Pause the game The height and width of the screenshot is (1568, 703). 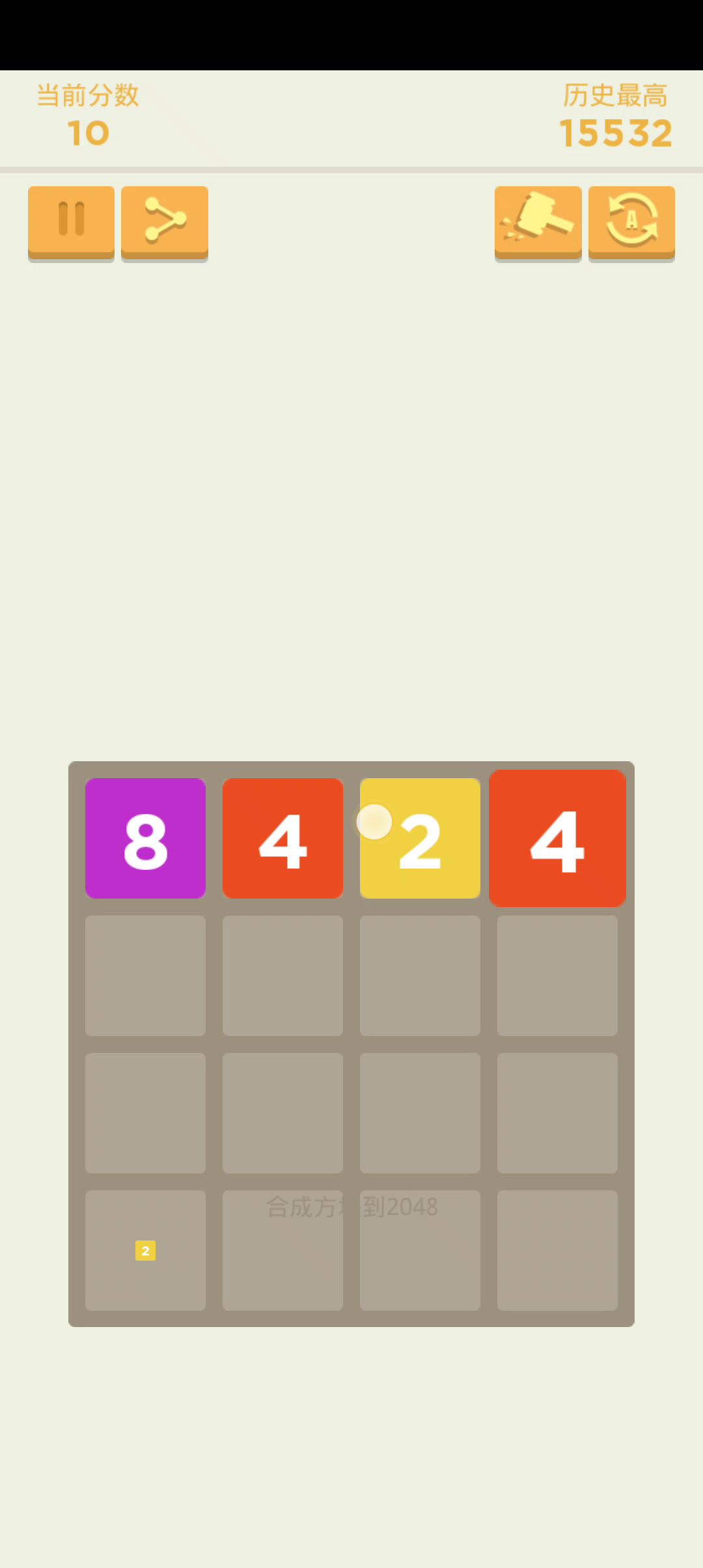tap(71, 223)
